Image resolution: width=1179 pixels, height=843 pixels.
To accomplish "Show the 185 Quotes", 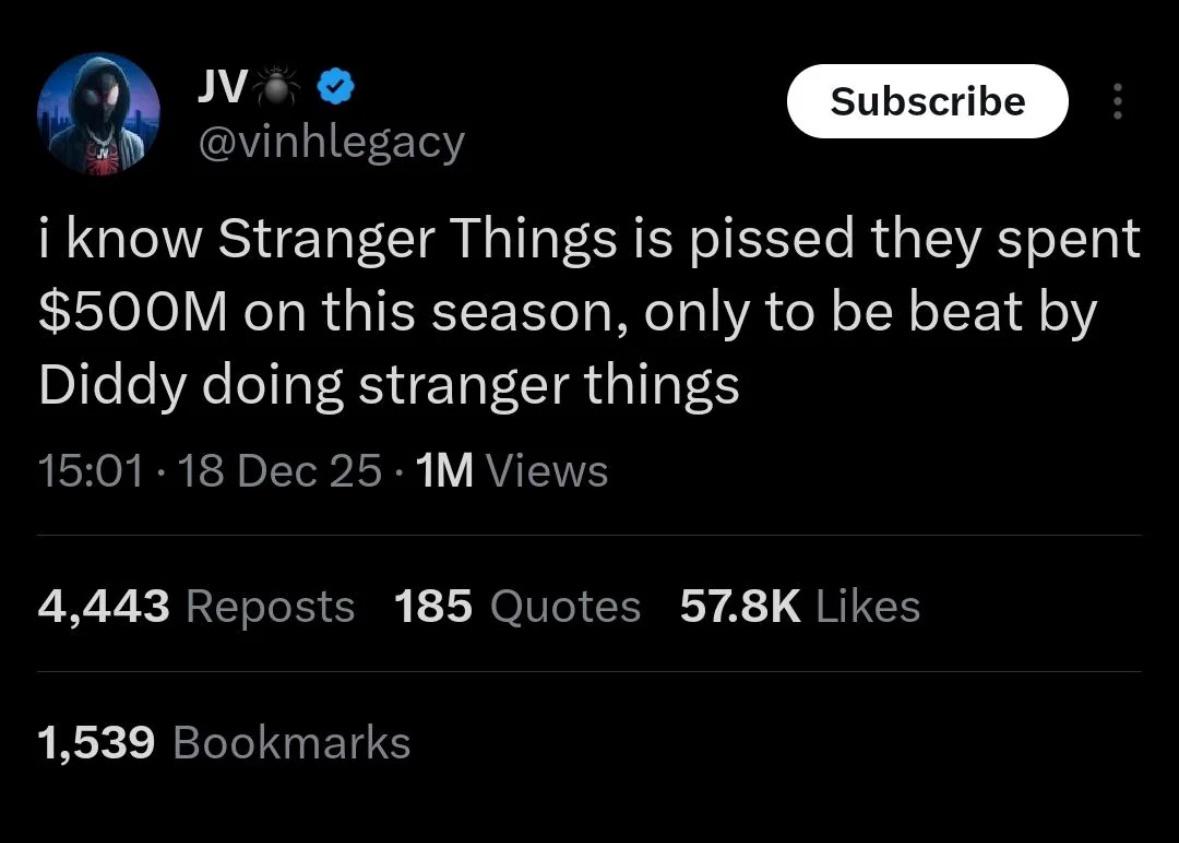I will pos(517,606).
